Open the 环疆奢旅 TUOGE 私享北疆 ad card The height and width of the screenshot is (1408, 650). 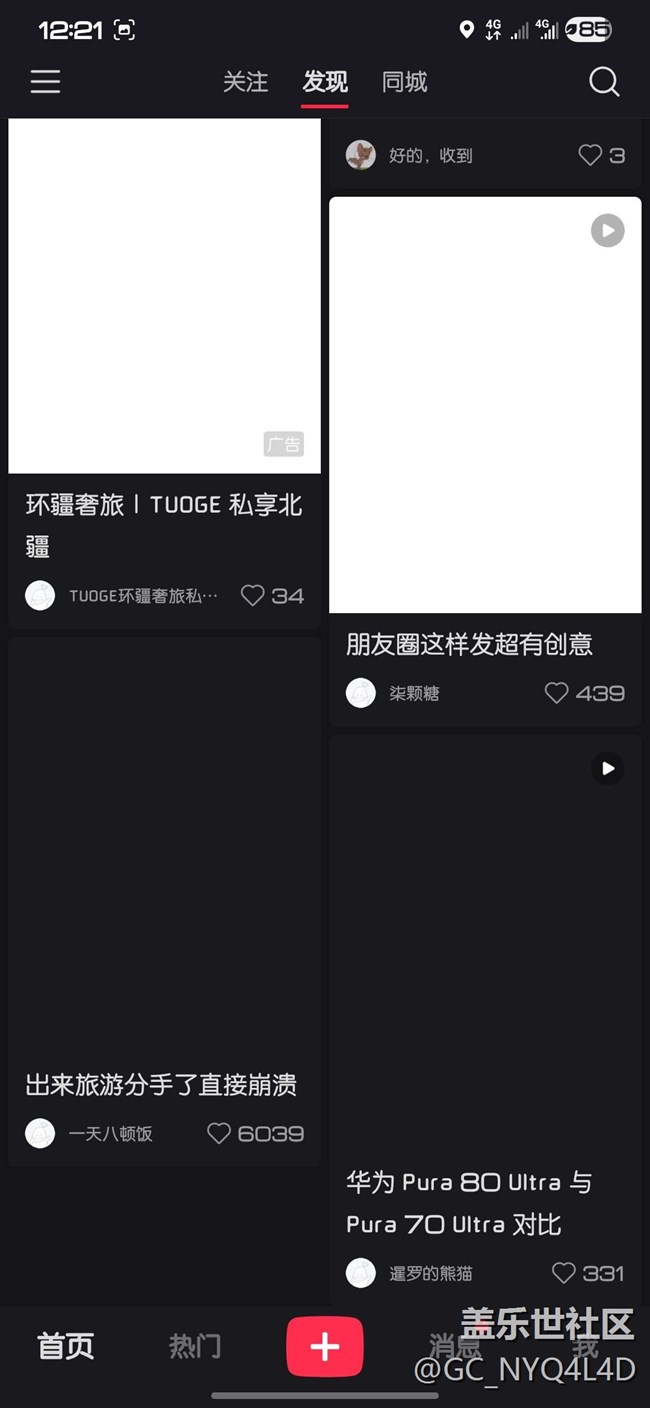tap(164, 297)
